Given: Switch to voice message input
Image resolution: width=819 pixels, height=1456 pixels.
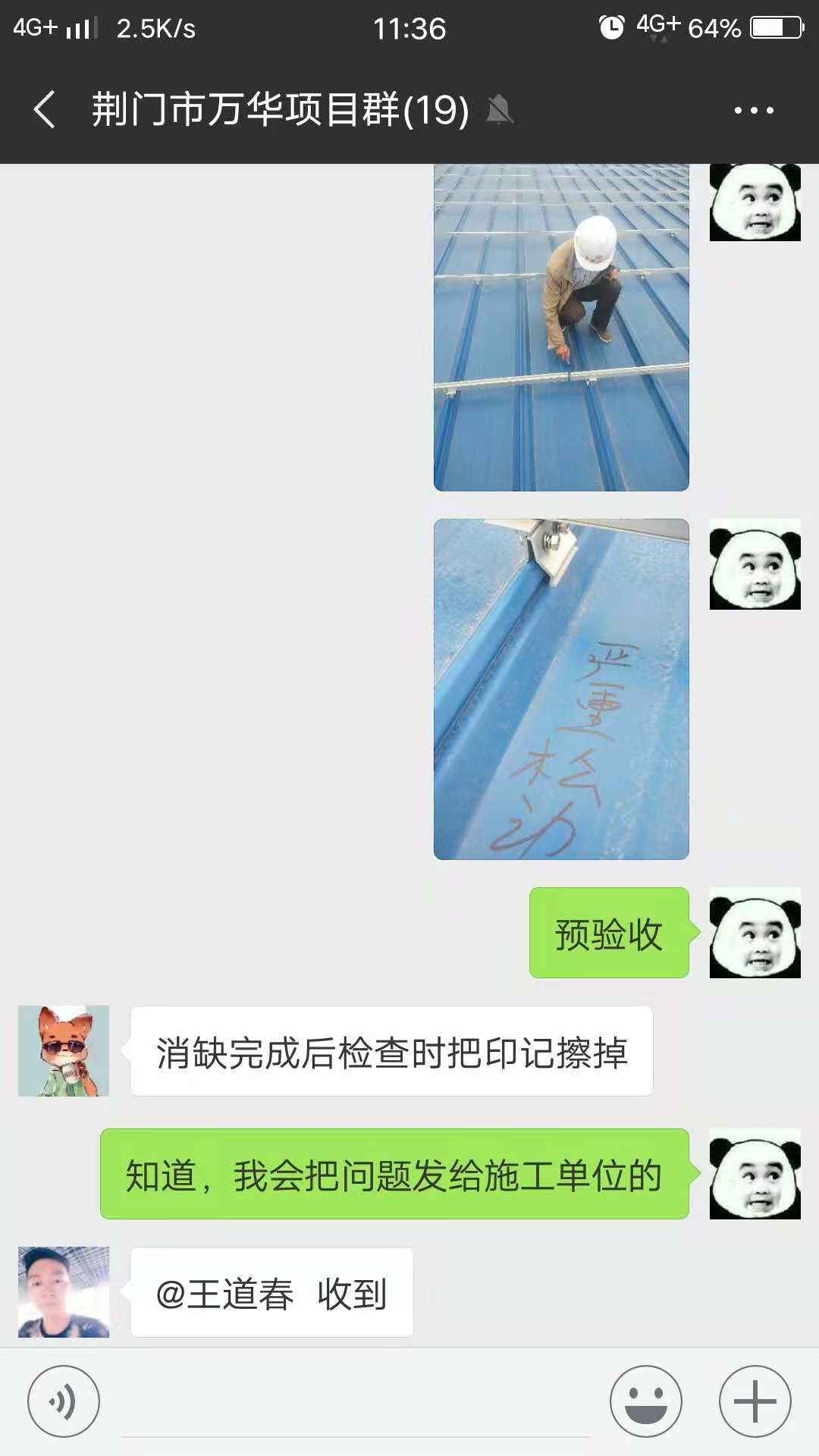Looking at the screenshot, I should (64, 1401).
